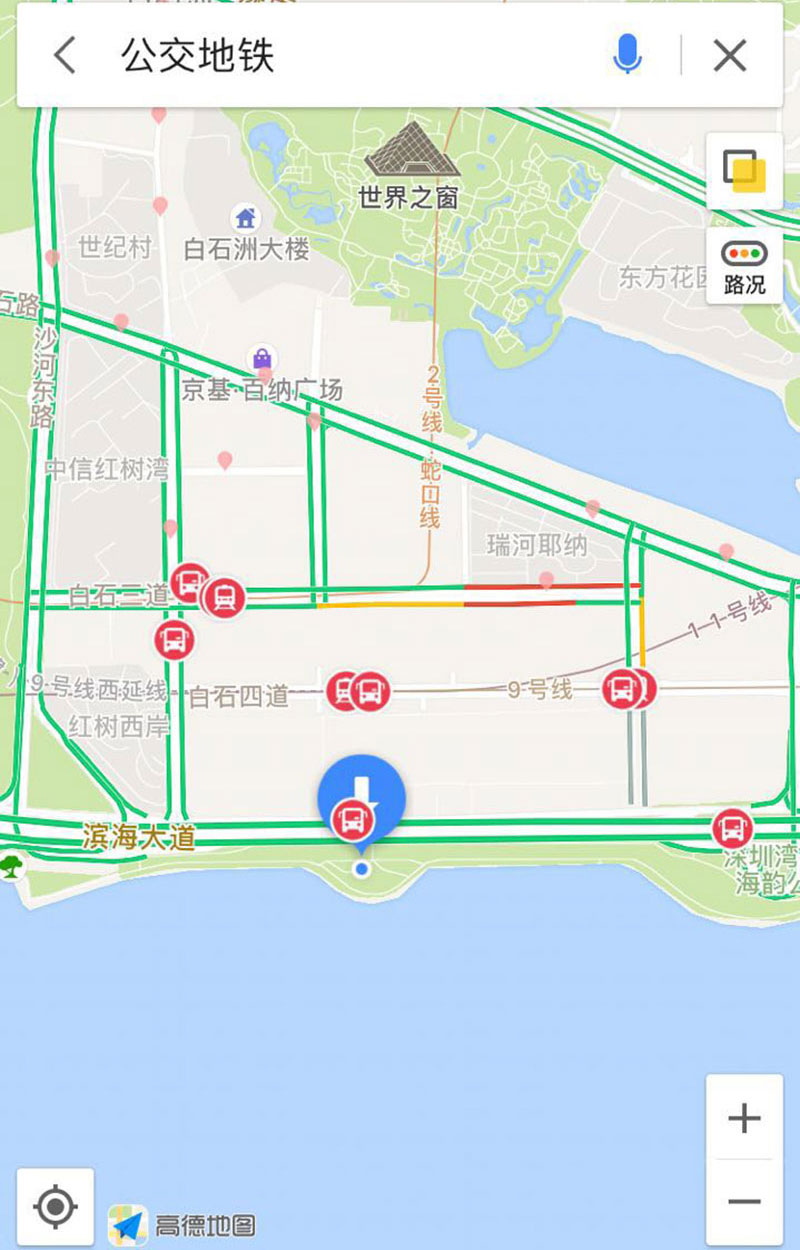This screenshot has height=1250, width=800.
Task: Select the bus stop marker at 白石四道
Action: pyautogui.click(x=370, y=691)
